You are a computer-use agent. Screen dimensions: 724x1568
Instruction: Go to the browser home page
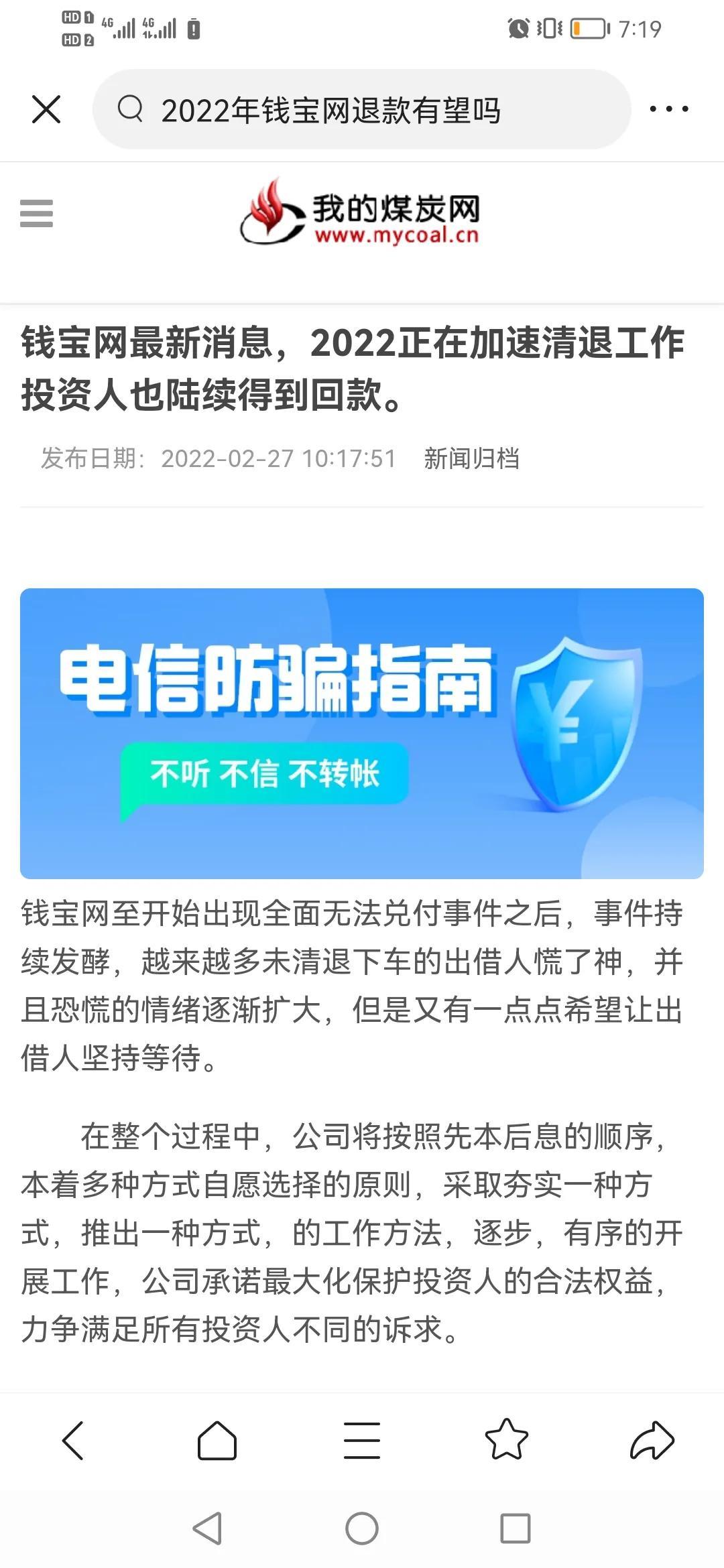[x=217, y=1439]
